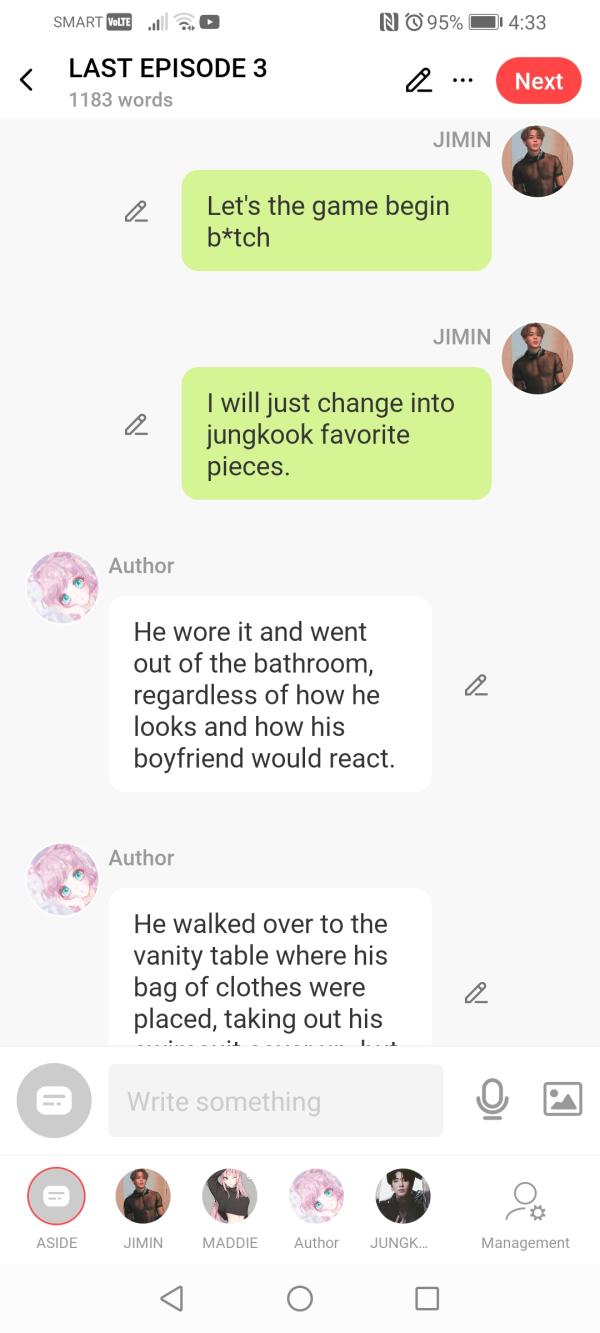
Task: Focus the Write something text field
Action: (x=275, y=1101)
